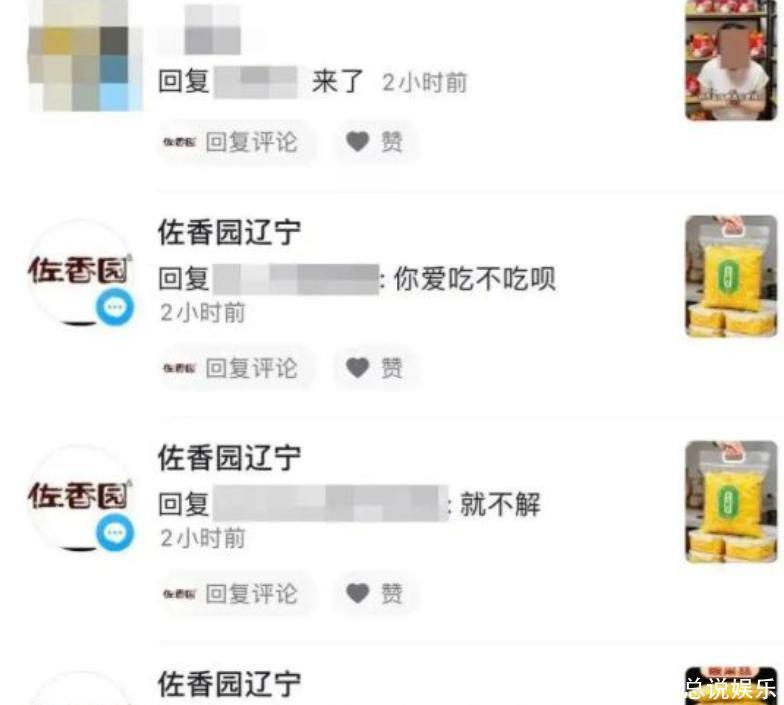Like the 你爱吃不吃呗 comment
784x705 pixels.
click(375, 368)
